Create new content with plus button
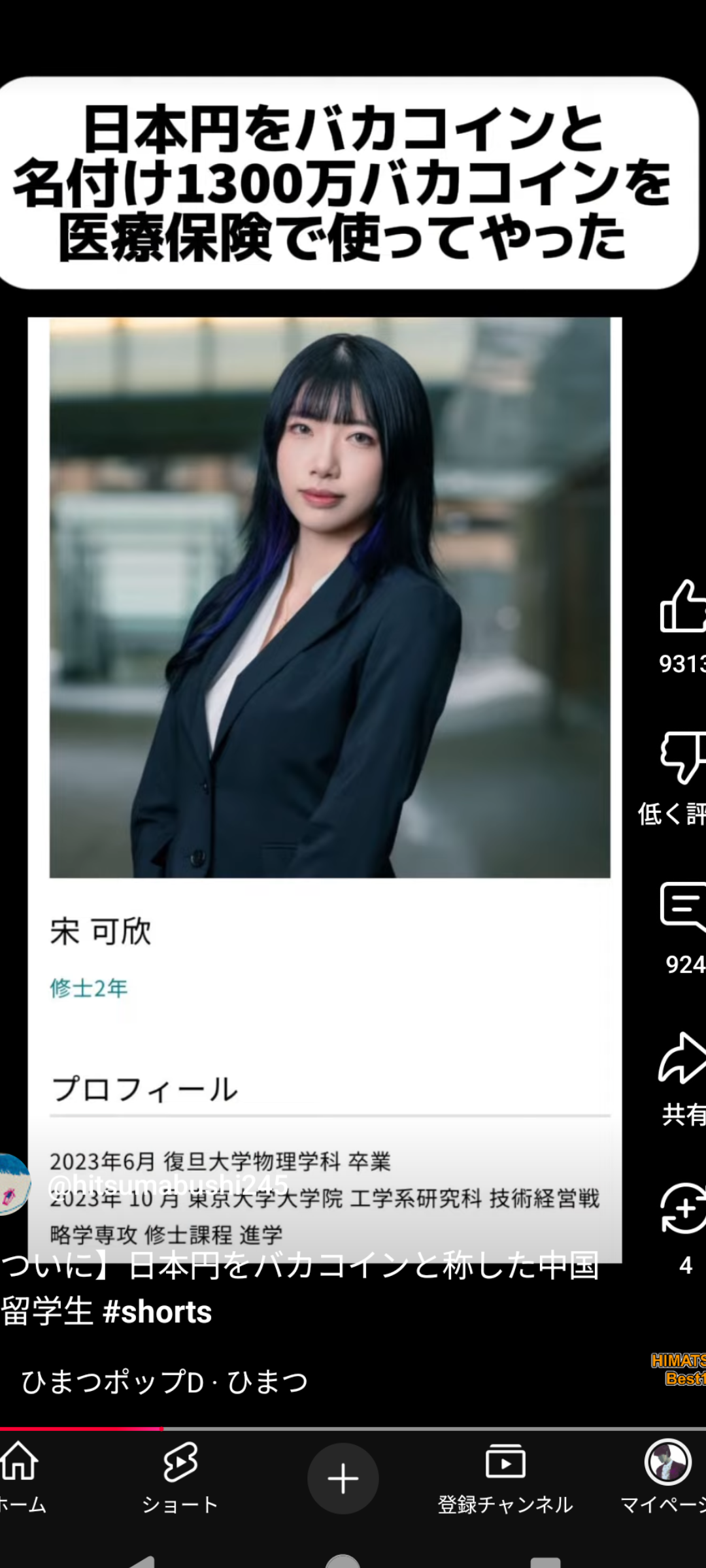The height and width of the screenshot is (1568, 706). click(343, 1478)
